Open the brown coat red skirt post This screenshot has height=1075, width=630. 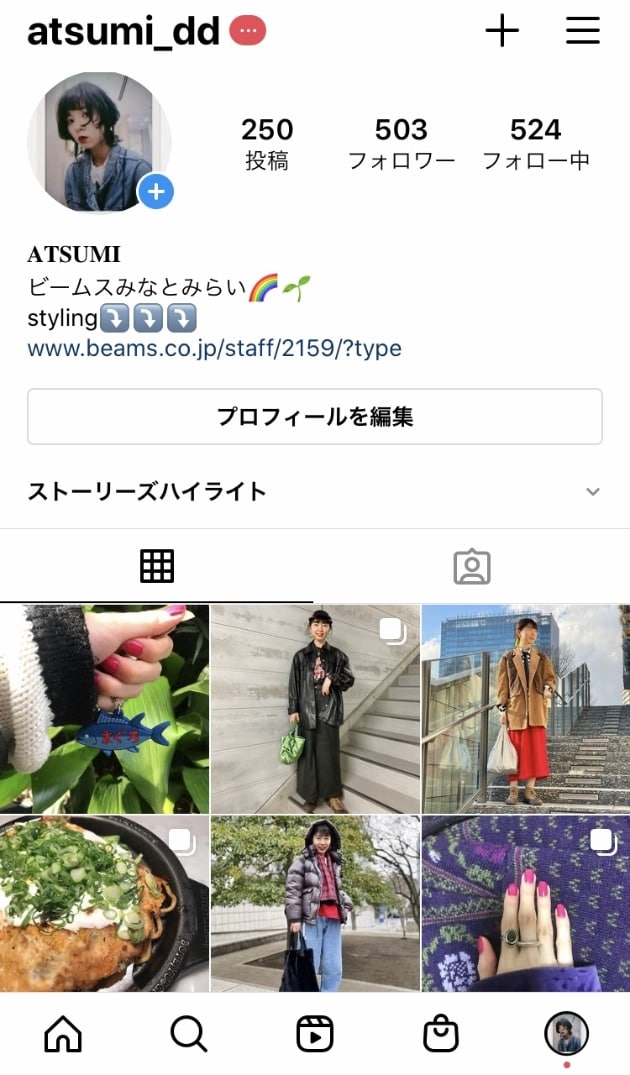tap(526, 708)
